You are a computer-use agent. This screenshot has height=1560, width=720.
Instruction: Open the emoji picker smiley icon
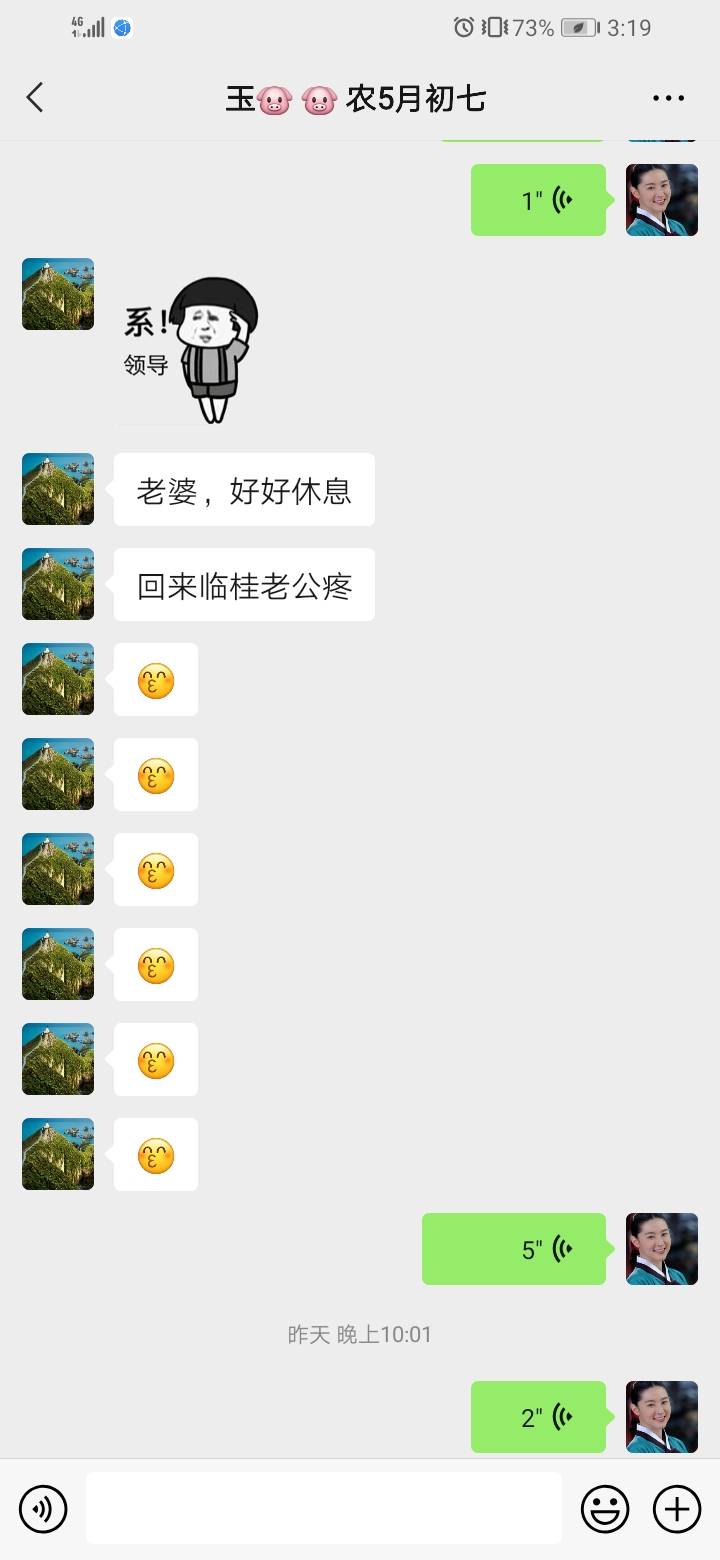[607, 1508]
